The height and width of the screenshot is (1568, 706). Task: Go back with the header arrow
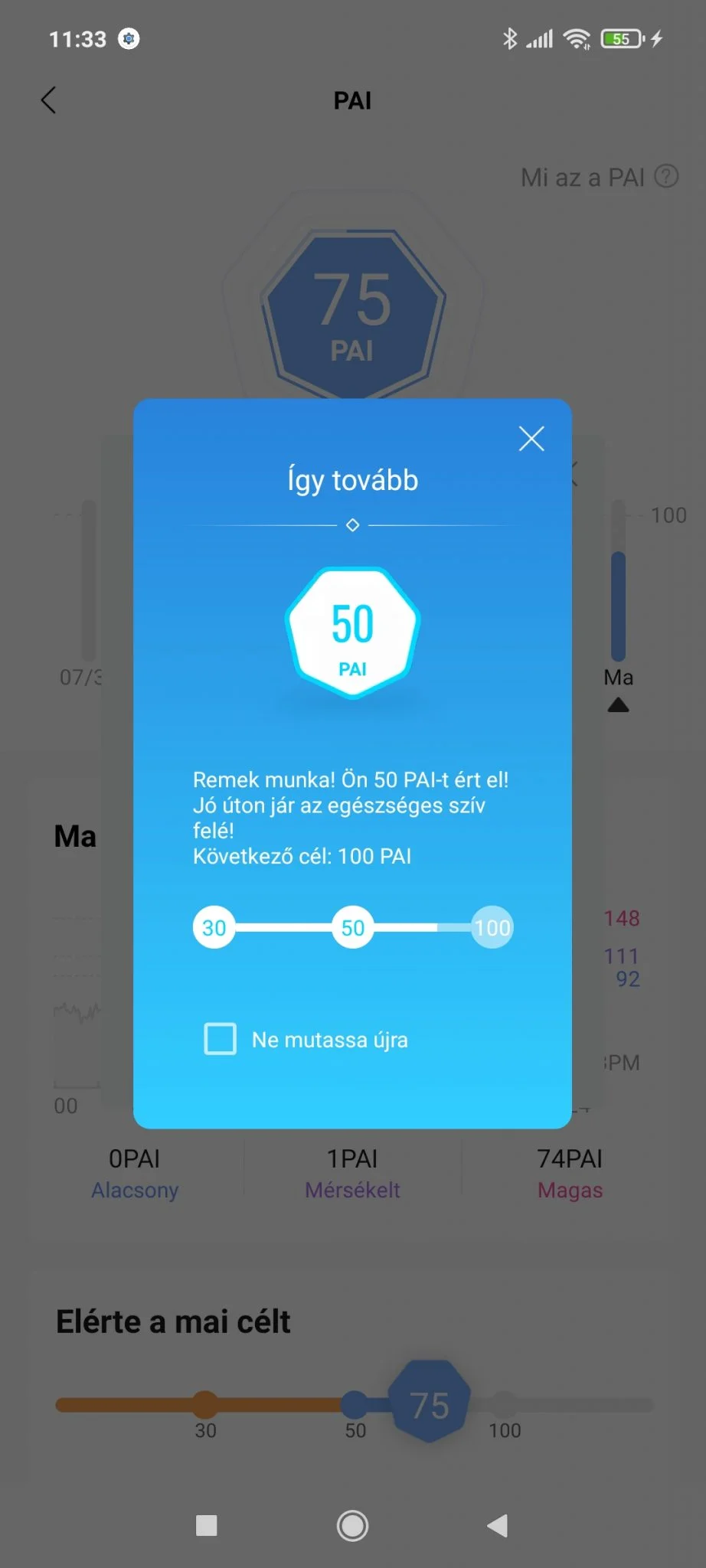(x=49, y=100)
